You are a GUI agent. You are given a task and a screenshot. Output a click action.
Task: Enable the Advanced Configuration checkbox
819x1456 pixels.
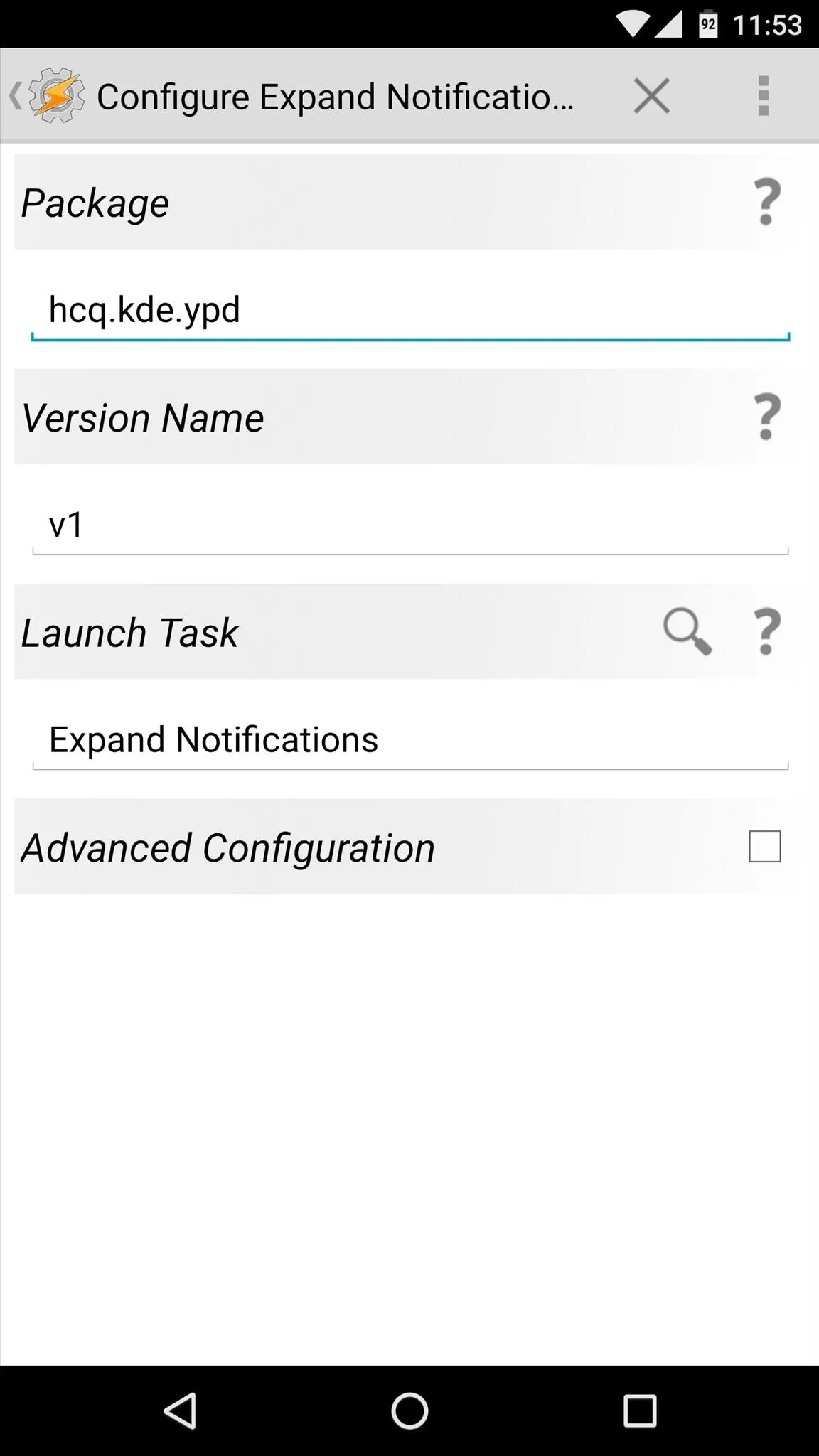[x=765, y=847]
